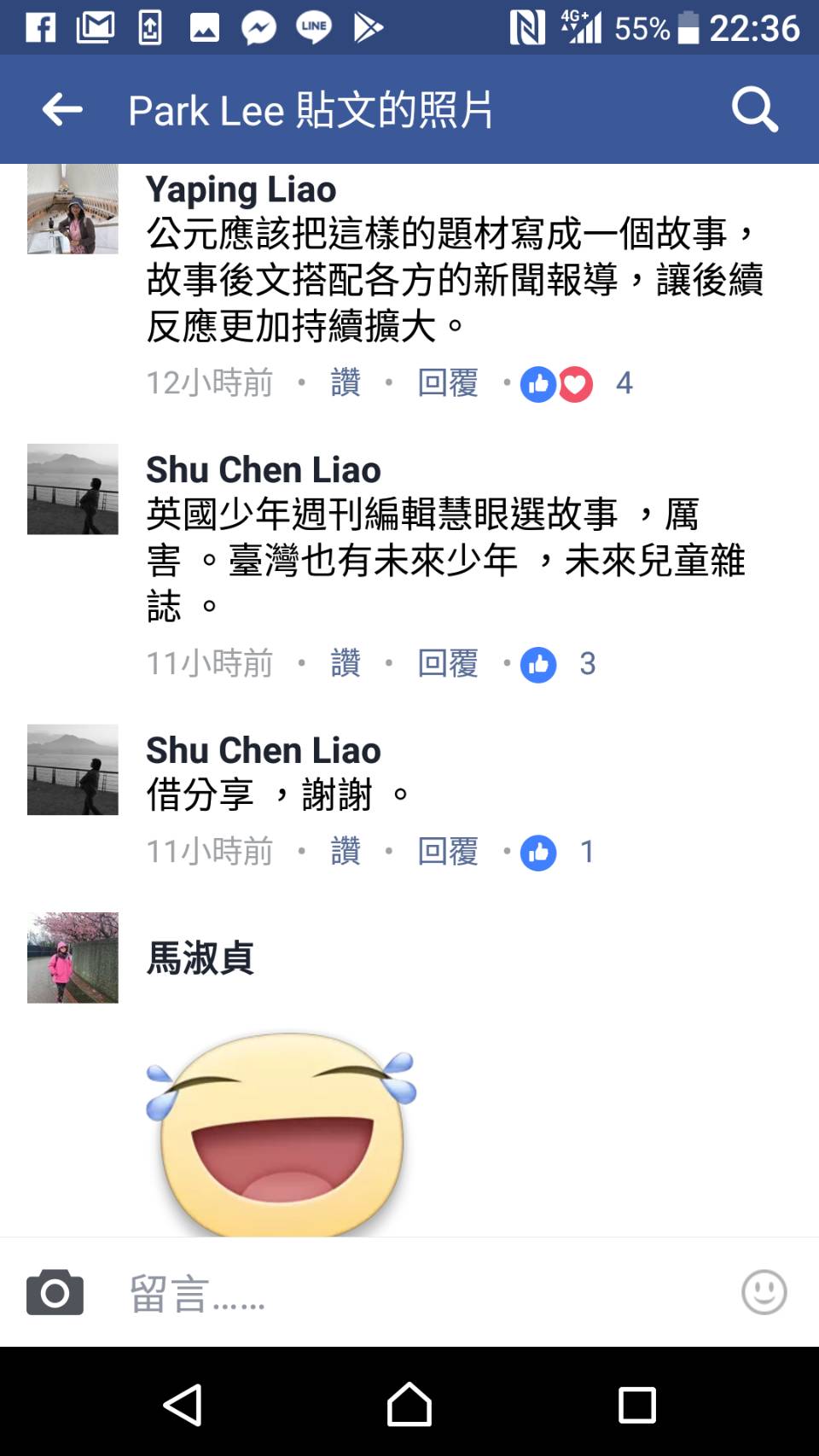The height and width of the screenshot is (1456, 819).
Task: Open the Google Play icon in the status bar
Action: tap(369, 26)
